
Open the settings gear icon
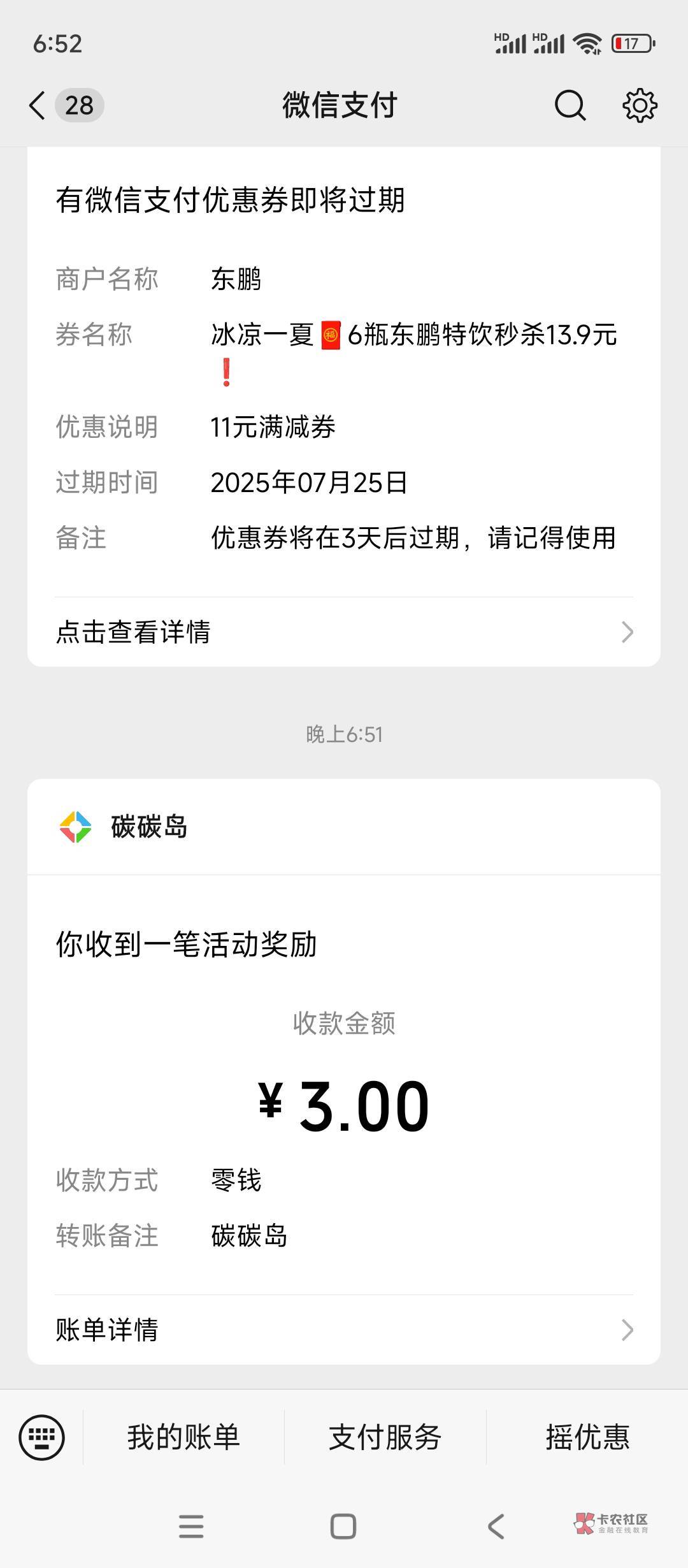[640, 105]
